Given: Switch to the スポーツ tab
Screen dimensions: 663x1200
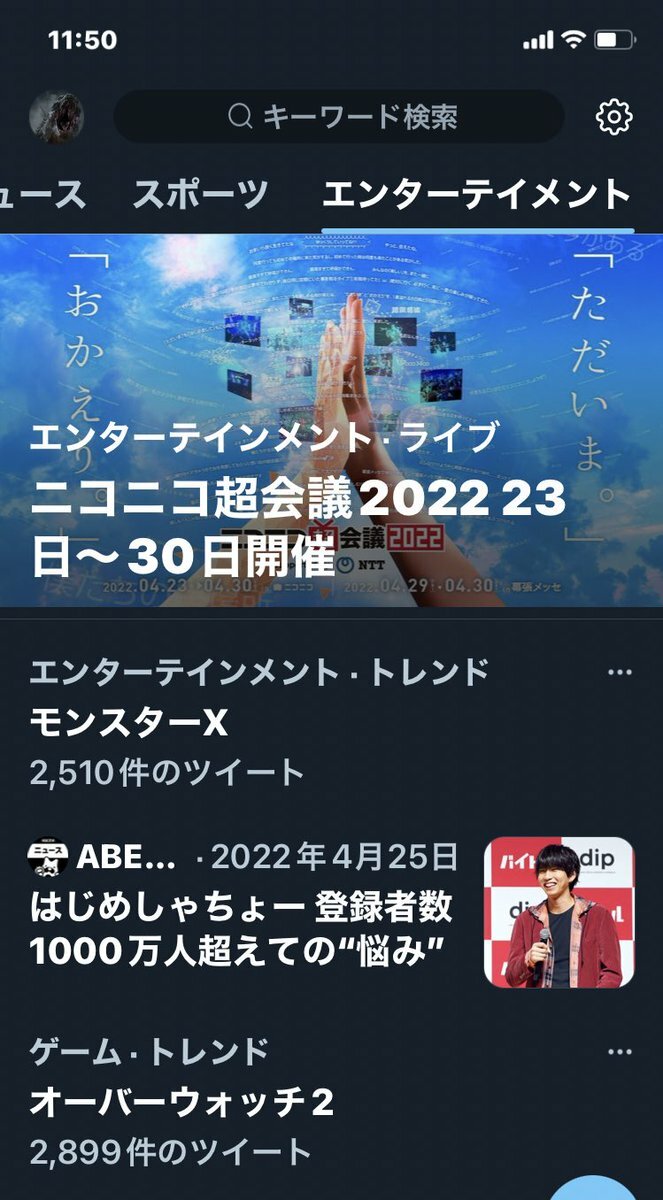Looking at the screenshot, I should pos(200,194).
